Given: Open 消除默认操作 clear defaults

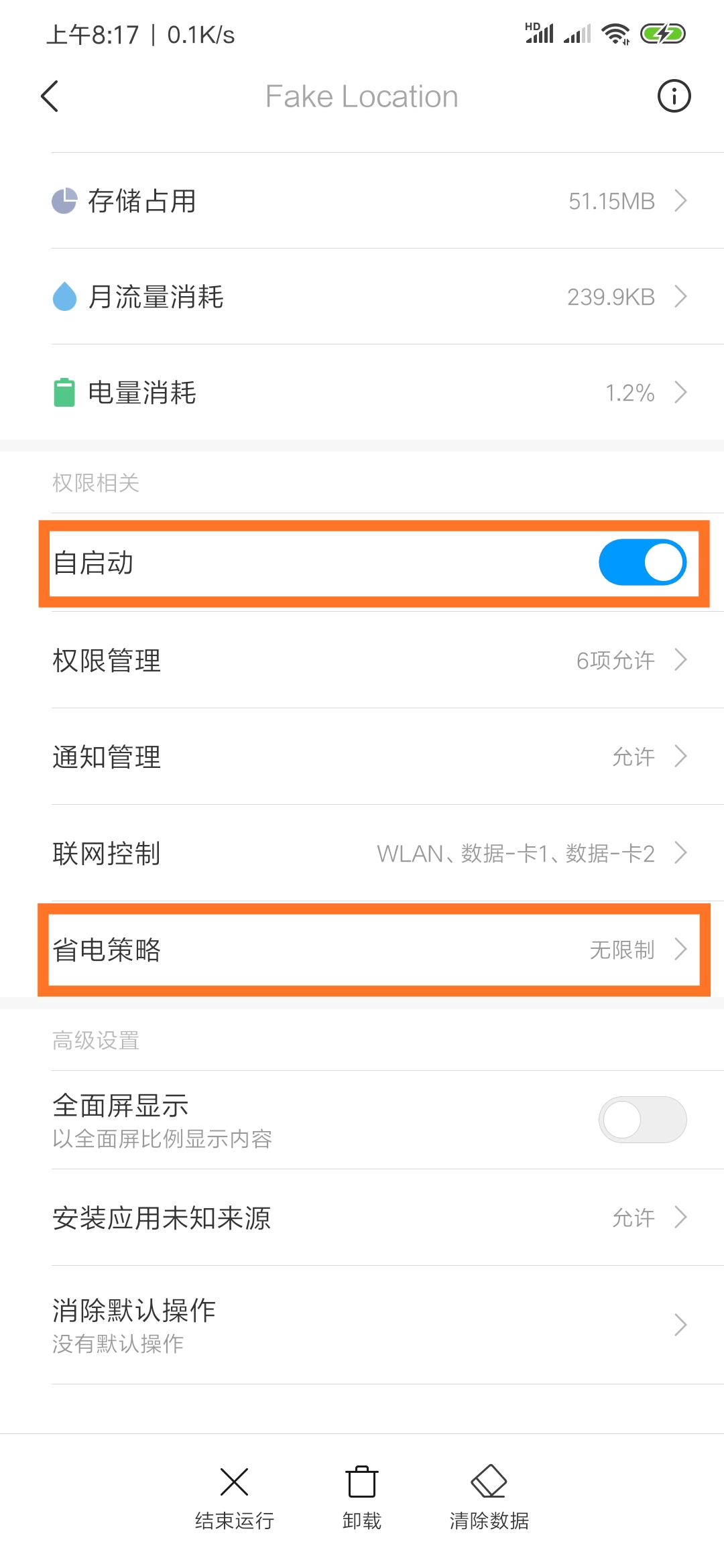Looking at the screenshot, I should point(362,1325).
